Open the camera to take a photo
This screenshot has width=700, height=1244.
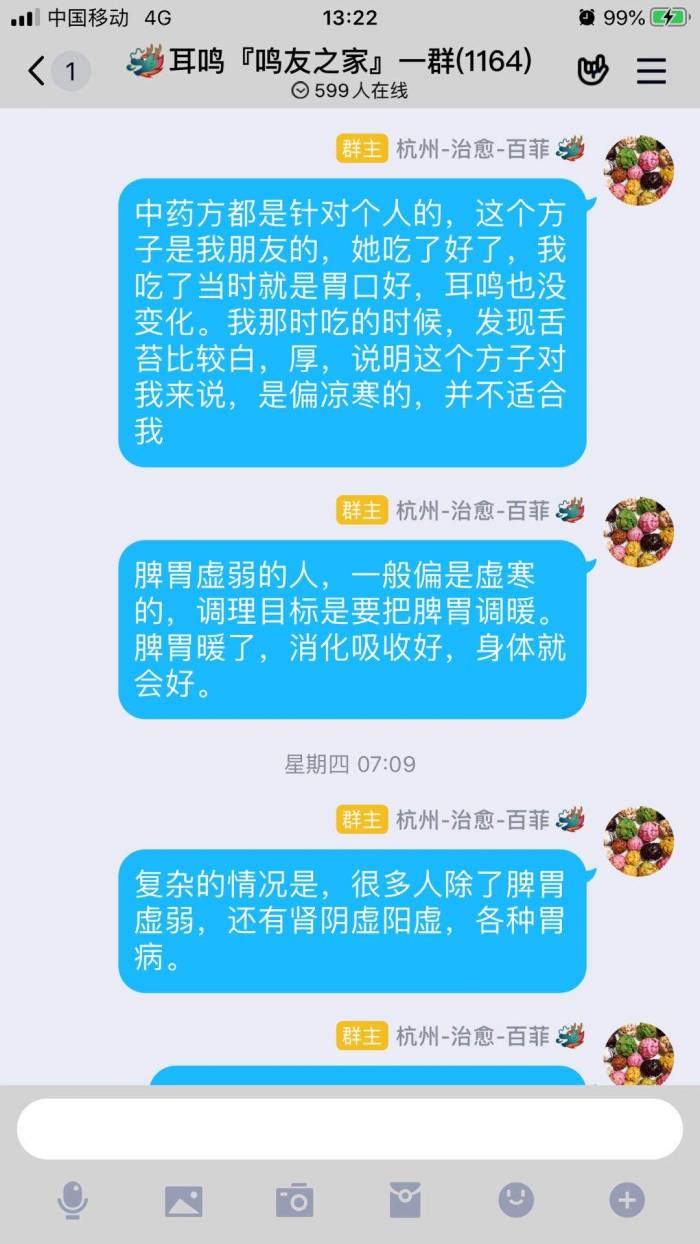(x=295, y=1200)
